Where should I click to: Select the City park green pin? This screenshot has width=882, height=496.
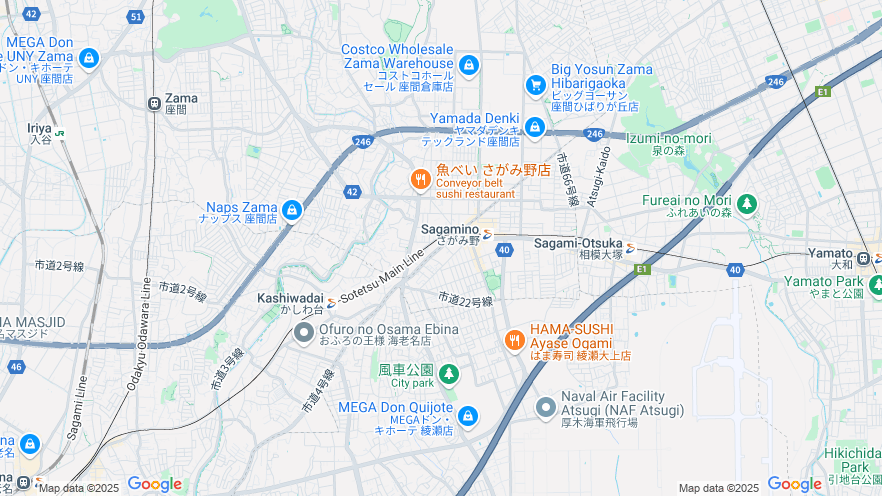click(449, 375)
